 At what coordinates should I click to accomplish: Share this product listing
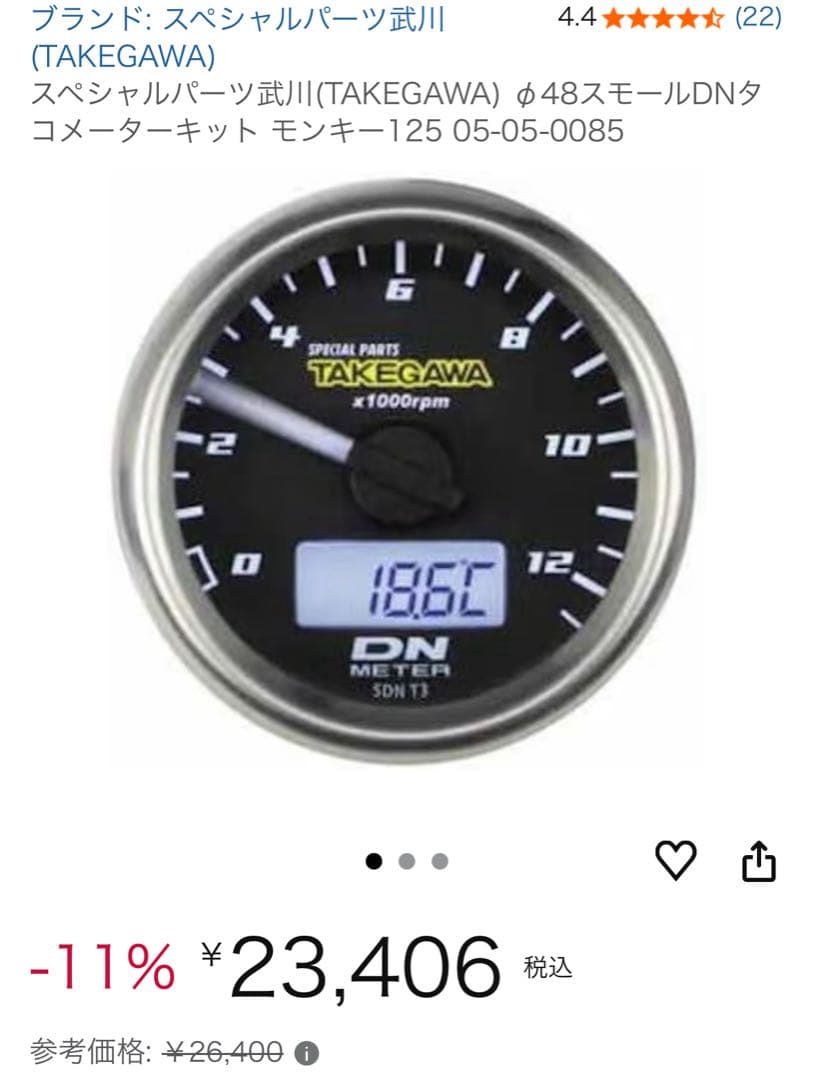759,862
